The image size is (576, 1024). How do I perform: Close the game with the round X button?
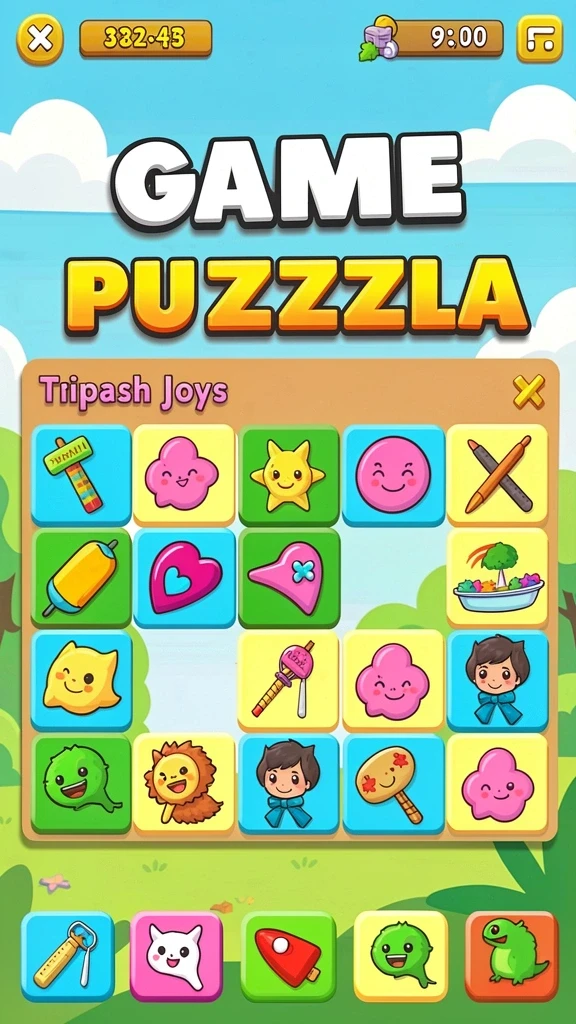tap(40, 40)
